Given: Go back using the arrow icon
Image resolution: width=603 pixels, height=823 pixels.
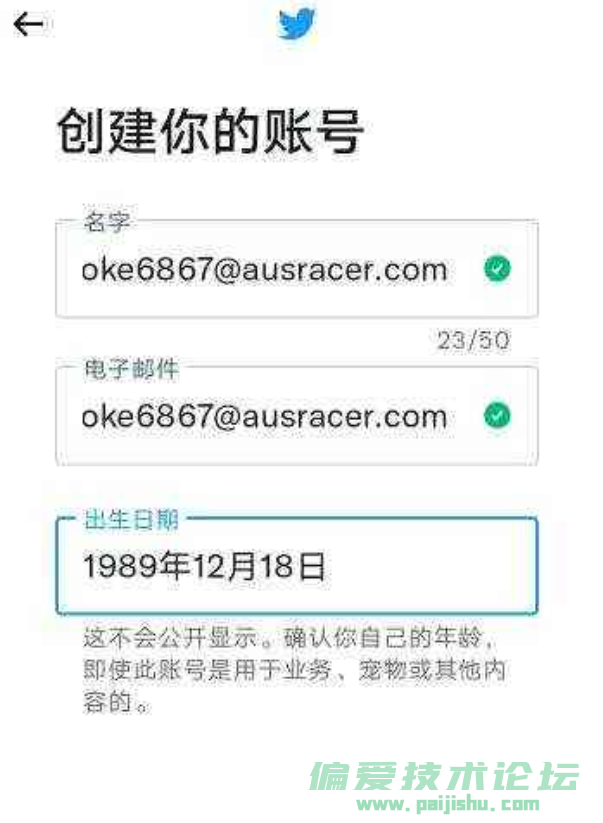Looking at the screenshot, I should (x=30, y=25).
